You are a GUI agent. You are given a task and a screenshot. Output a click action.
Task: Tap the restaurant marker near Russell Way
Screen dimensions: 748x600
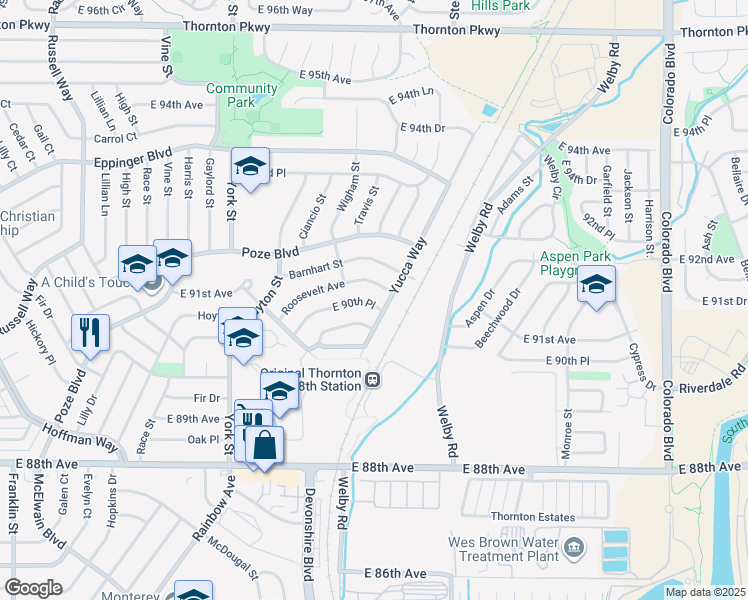point(90,332)
